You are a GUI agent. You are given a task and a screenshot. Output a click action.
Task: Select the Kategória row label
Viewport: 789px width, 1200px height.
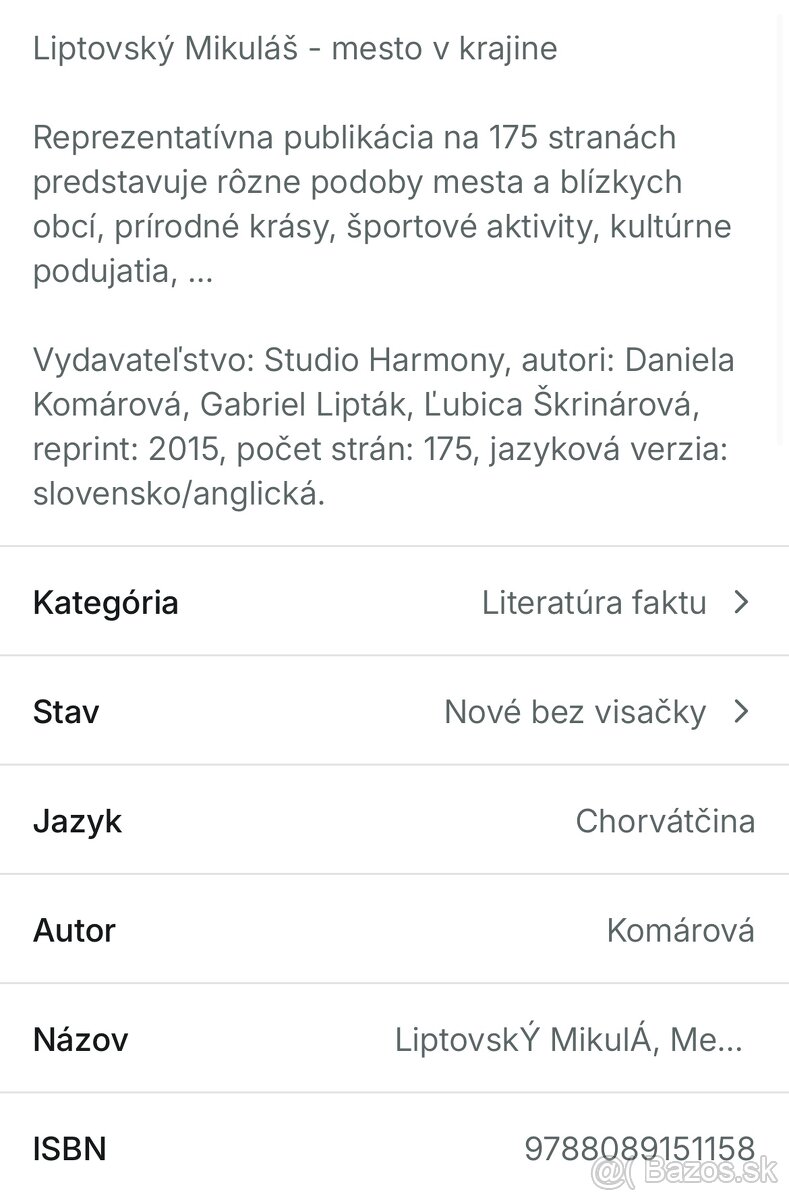105,602
